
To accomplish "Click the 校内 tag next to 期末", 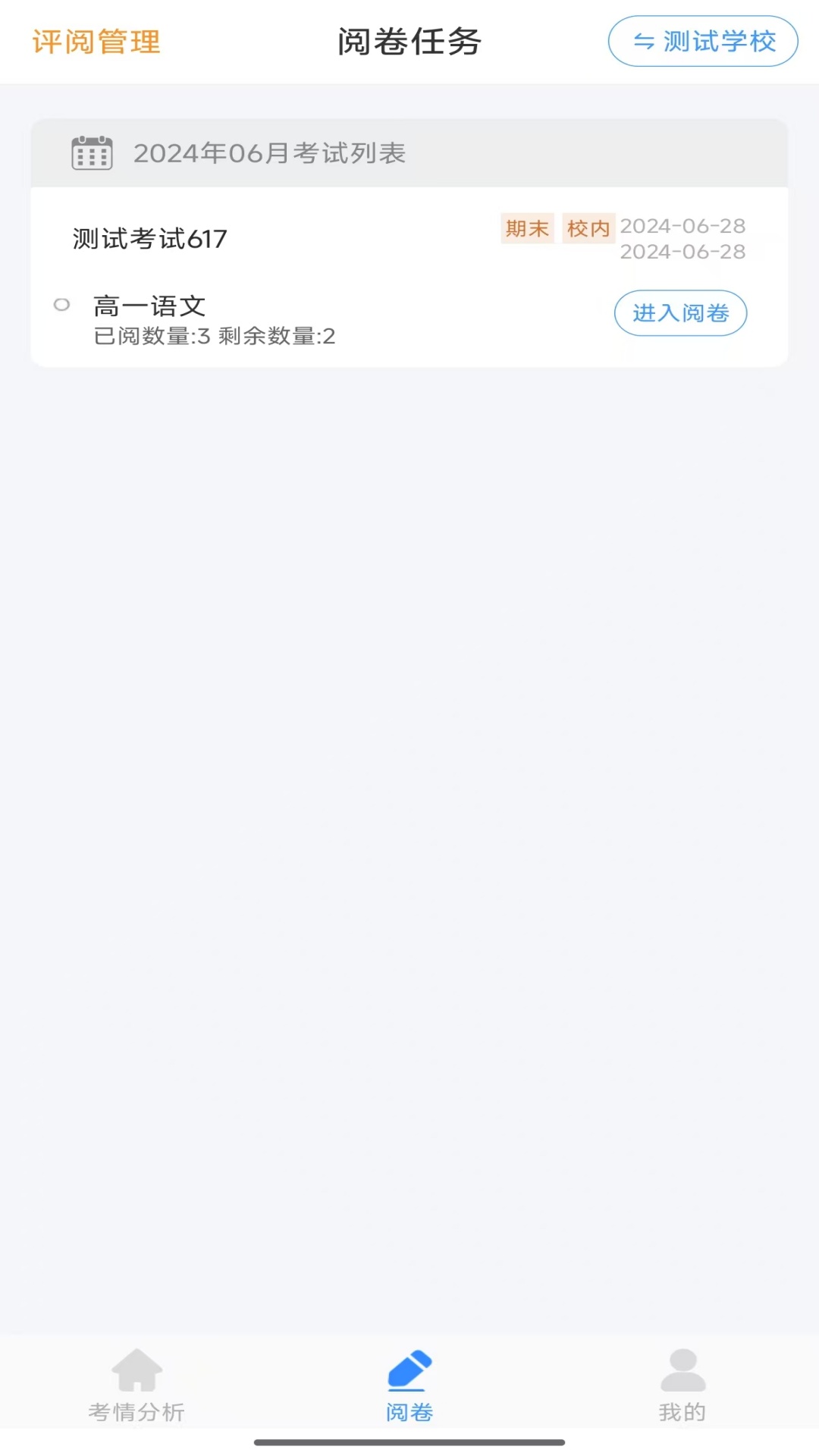I will click(589, 228).
